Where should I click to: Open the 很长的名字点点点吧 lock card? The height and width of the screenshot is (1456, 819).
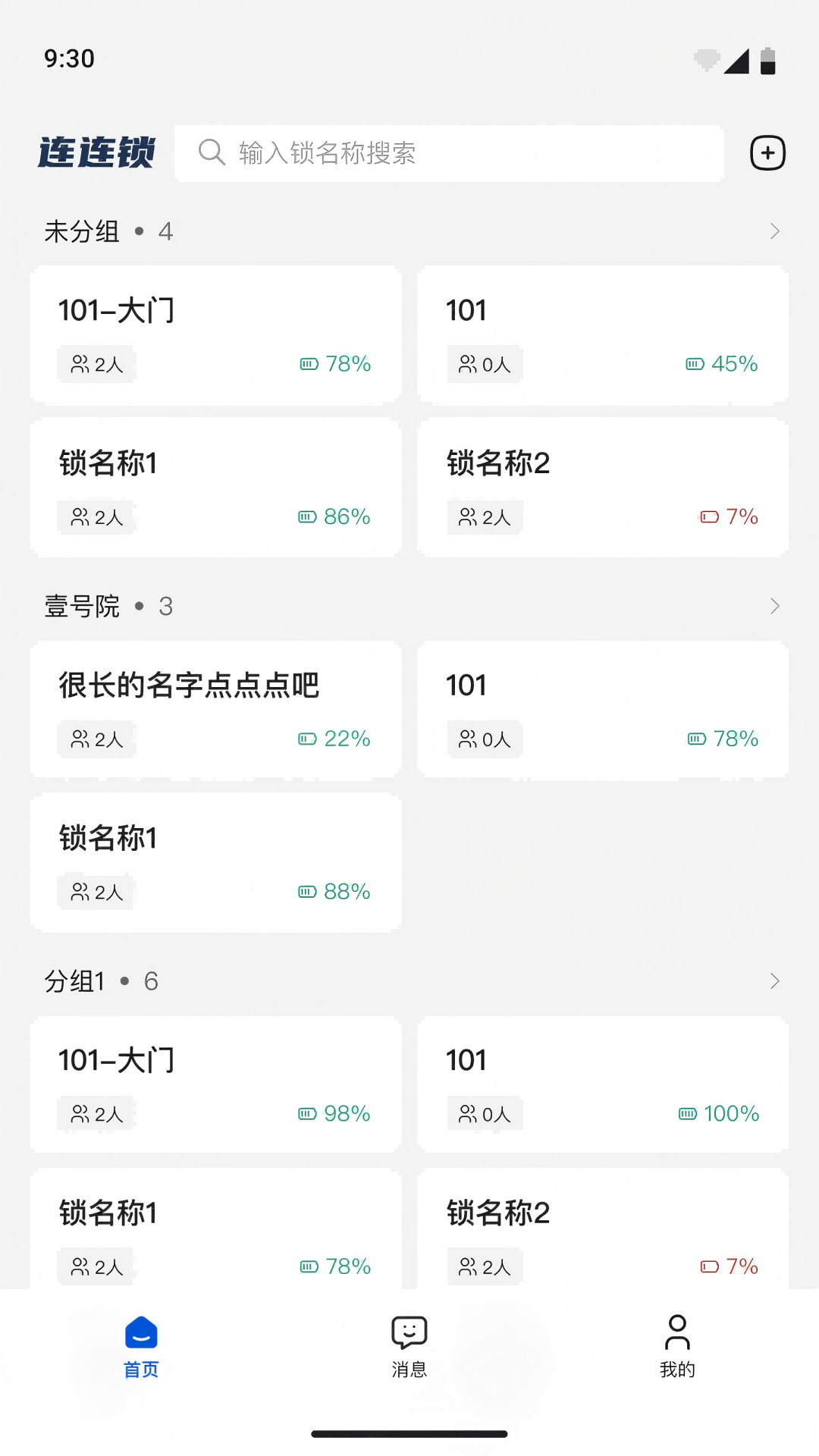215,709
